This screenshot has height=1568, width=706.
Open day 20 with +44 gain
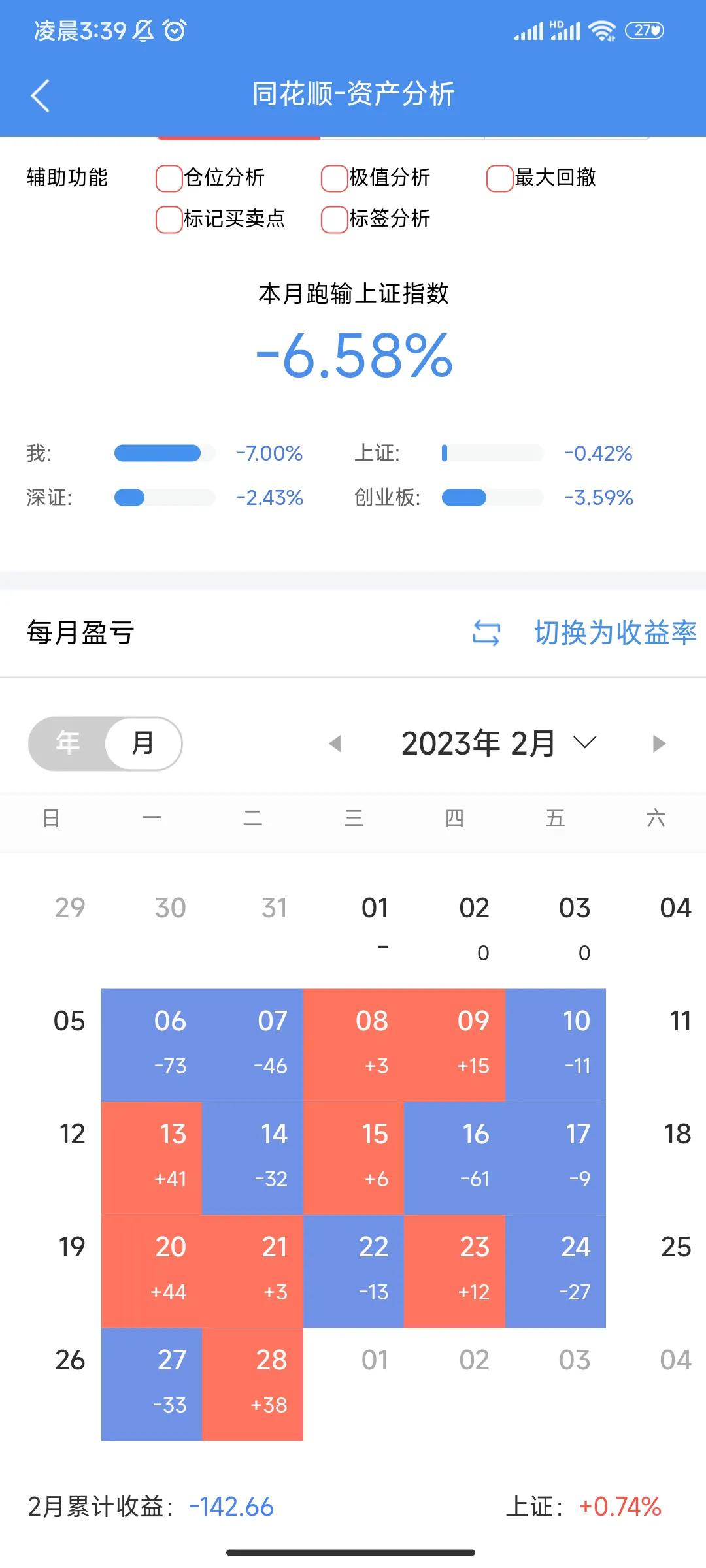click(152, 1271)
